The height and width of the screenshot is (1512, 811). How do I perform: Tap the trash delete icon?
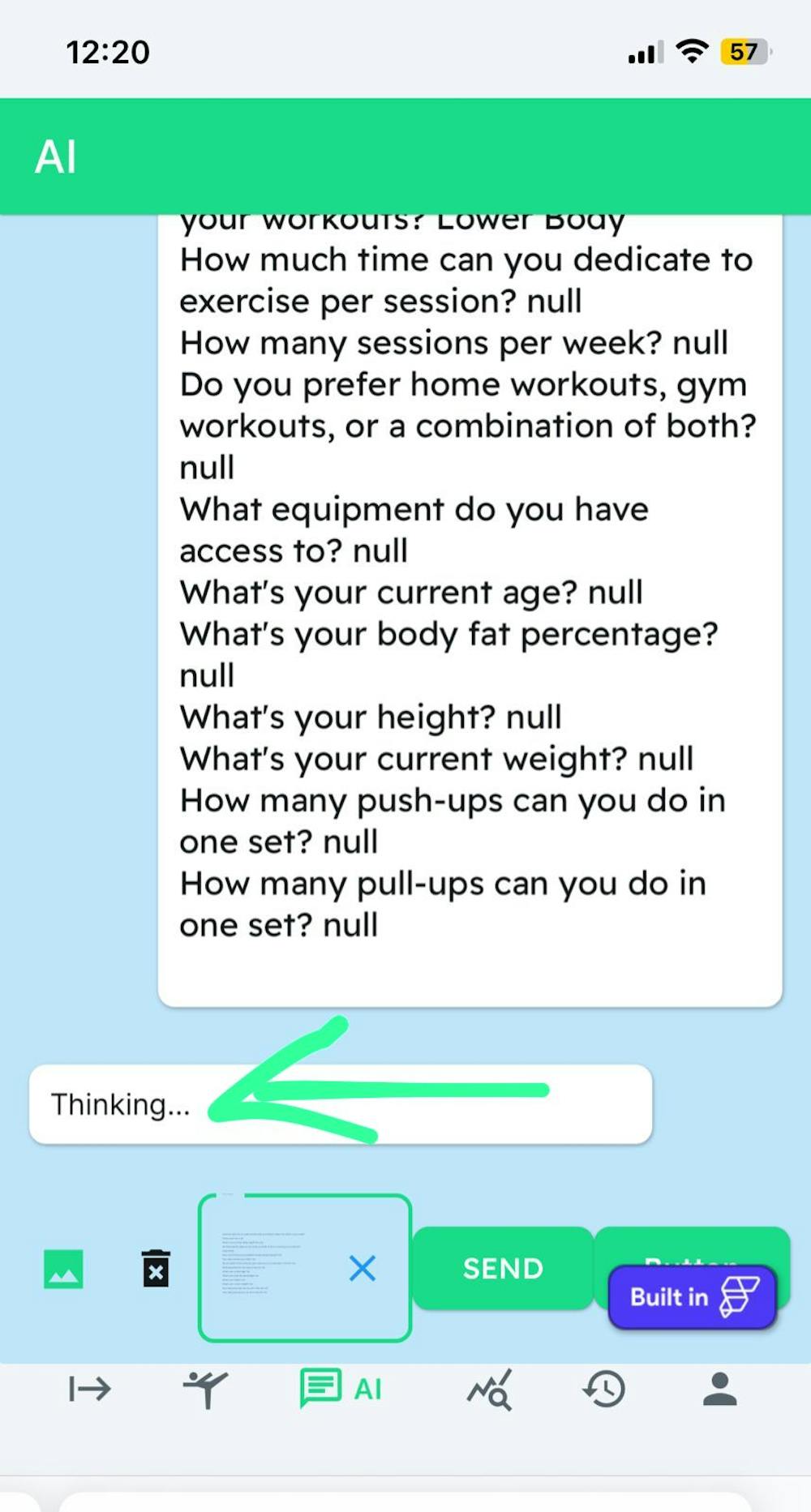click(x=156, y=1269)
